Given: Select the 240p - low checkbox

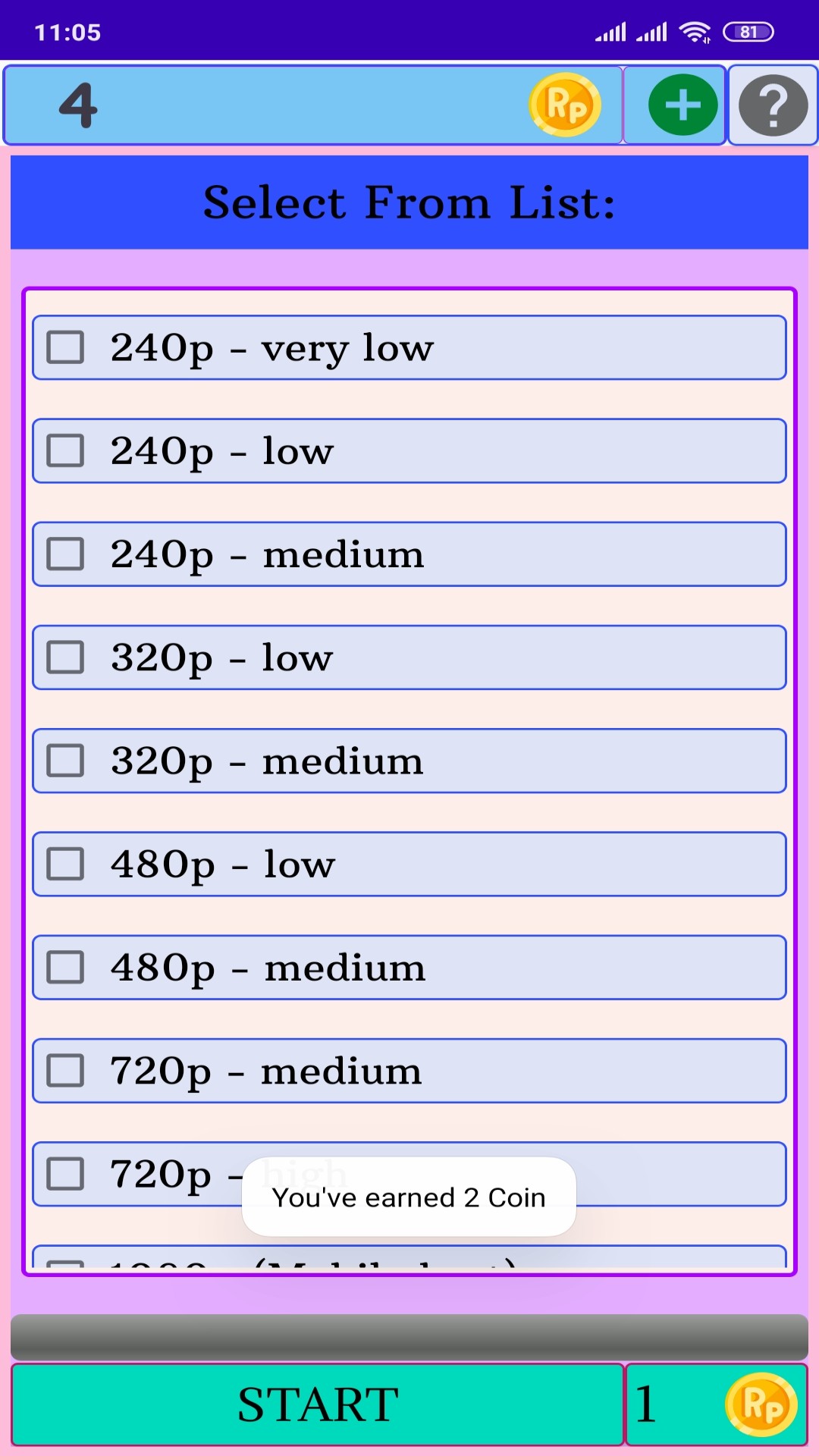Looking at the screenshot, I should click(66, 450).
